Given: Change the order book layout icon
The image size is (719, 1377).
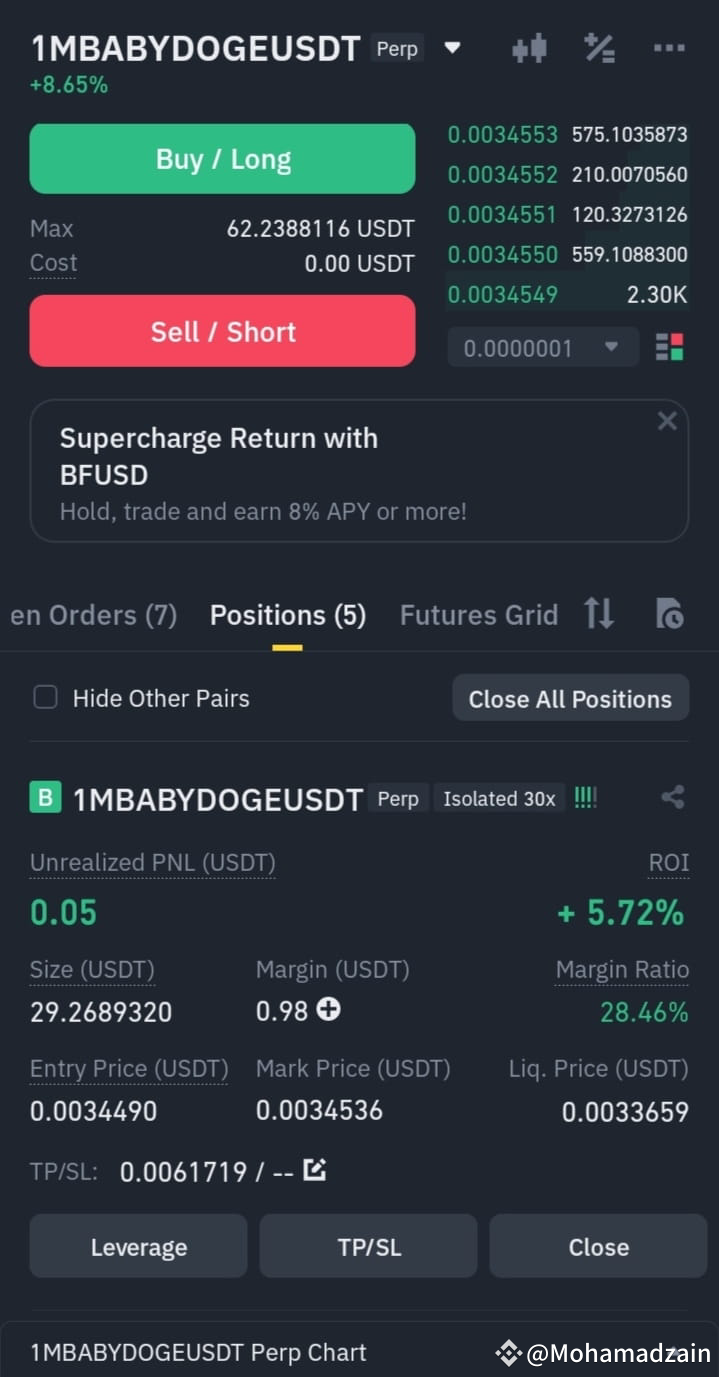Looking at the screenshot, I should 669,348.
